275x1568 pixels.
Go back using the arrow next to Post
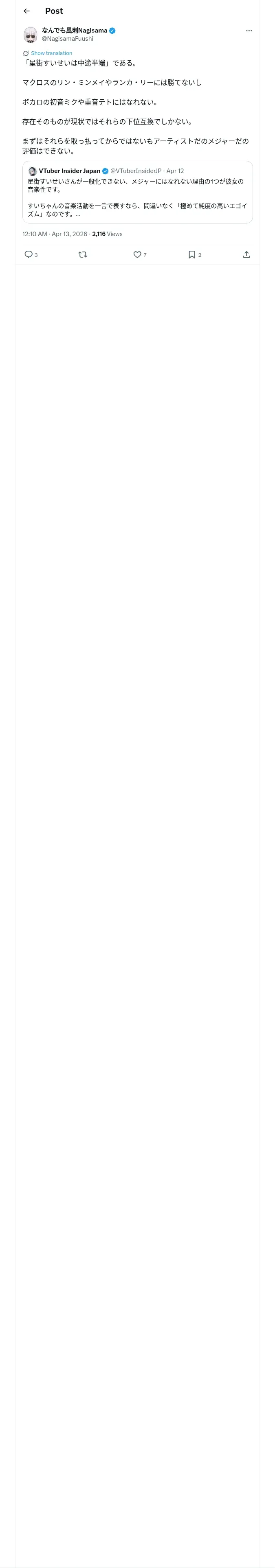click(27, 11)
